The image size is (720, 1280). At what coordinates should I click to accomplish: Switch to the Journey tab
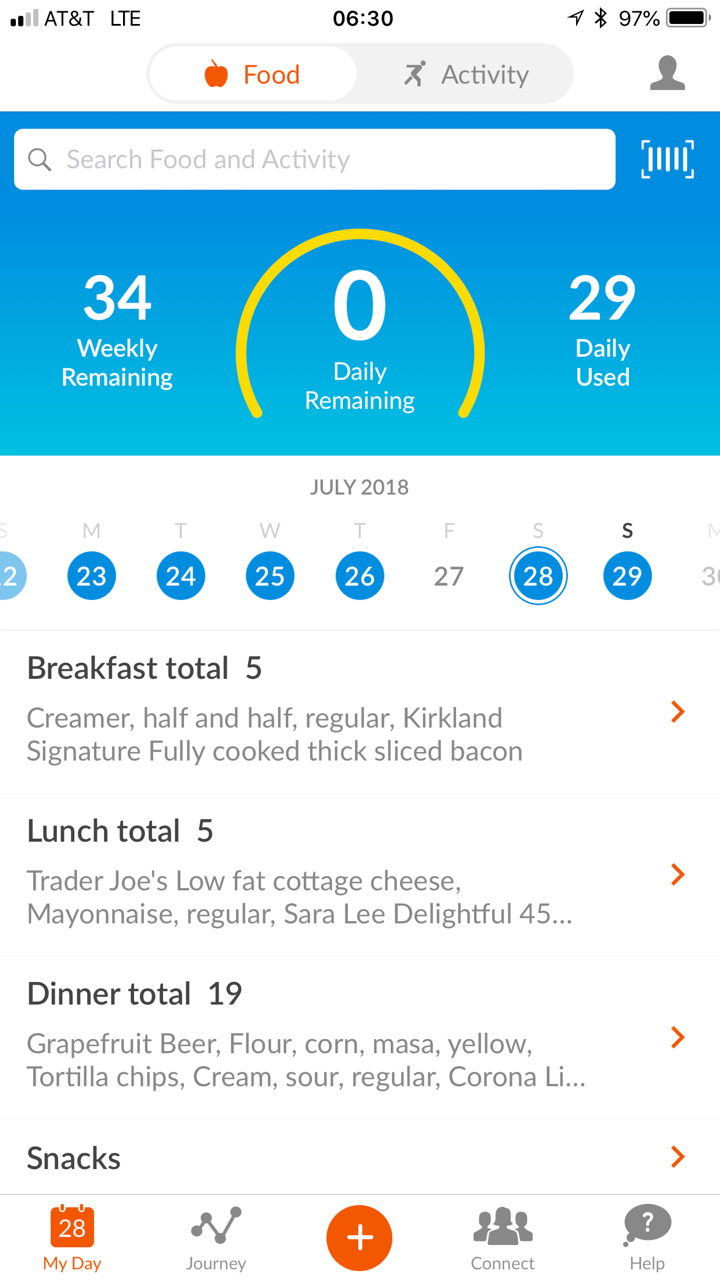coord(216,1238)
